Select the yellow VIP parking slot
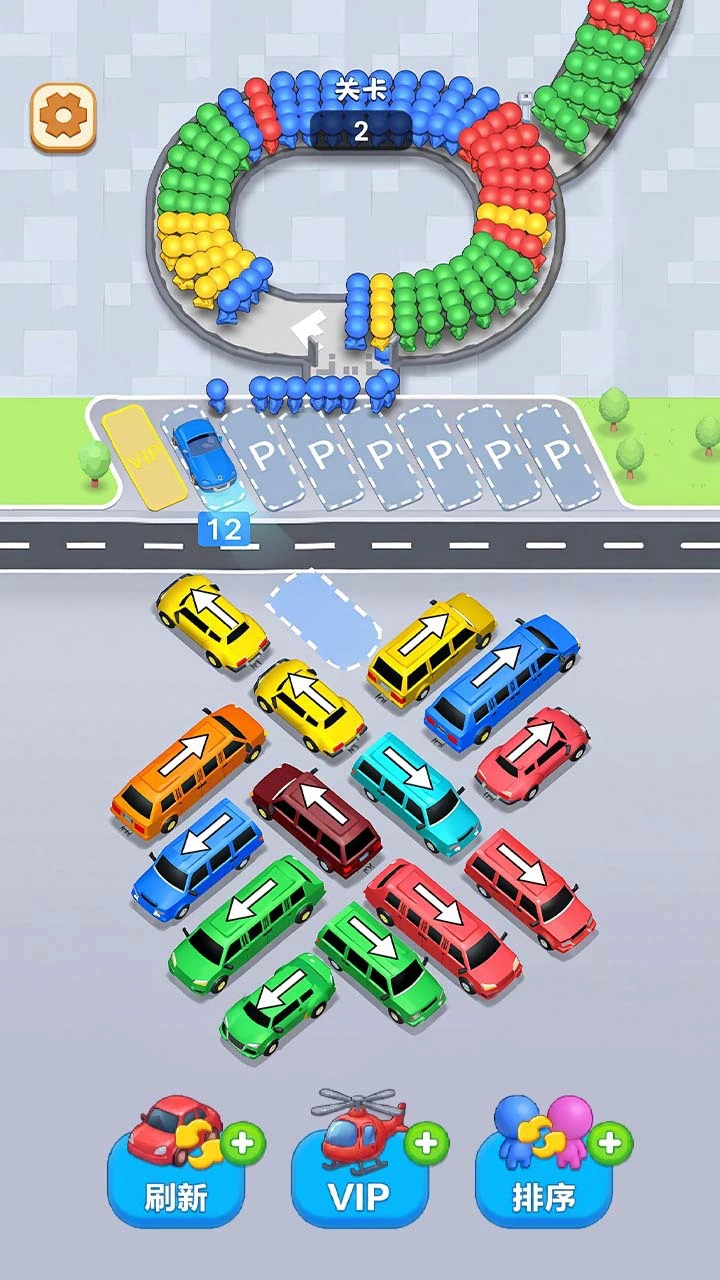720x1280 pixels. pyautogui.click(x=144, y=455)
